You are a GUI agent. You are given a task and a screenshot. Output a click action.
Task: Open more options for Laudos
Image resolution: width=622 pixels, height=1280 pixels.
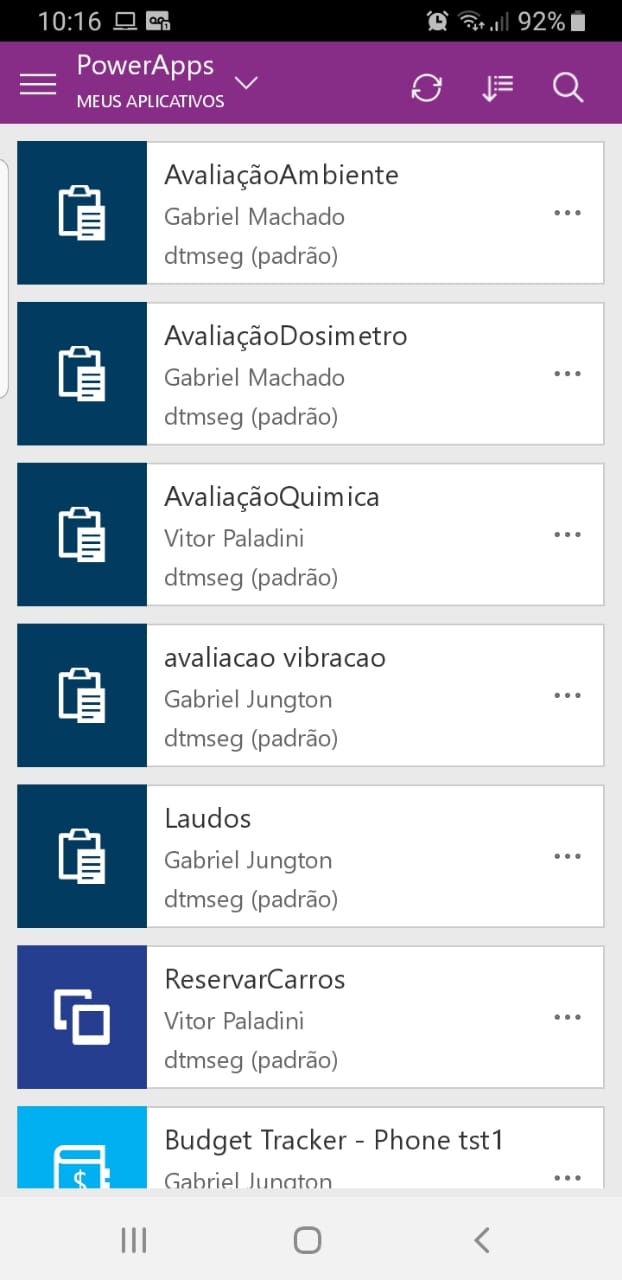click(x=567, y=857)
